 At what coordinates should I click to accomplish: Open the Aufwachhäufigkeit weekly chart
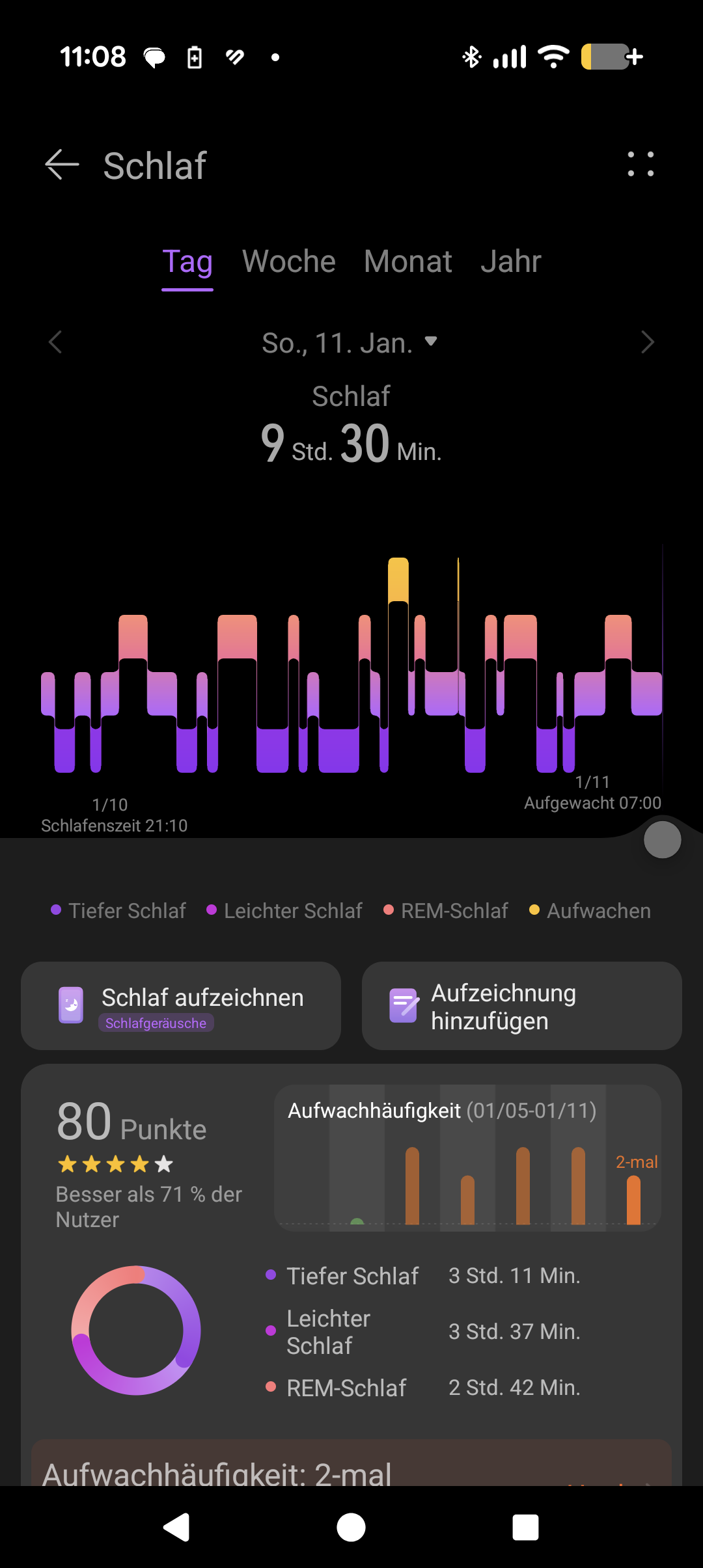pos(467,1158)
